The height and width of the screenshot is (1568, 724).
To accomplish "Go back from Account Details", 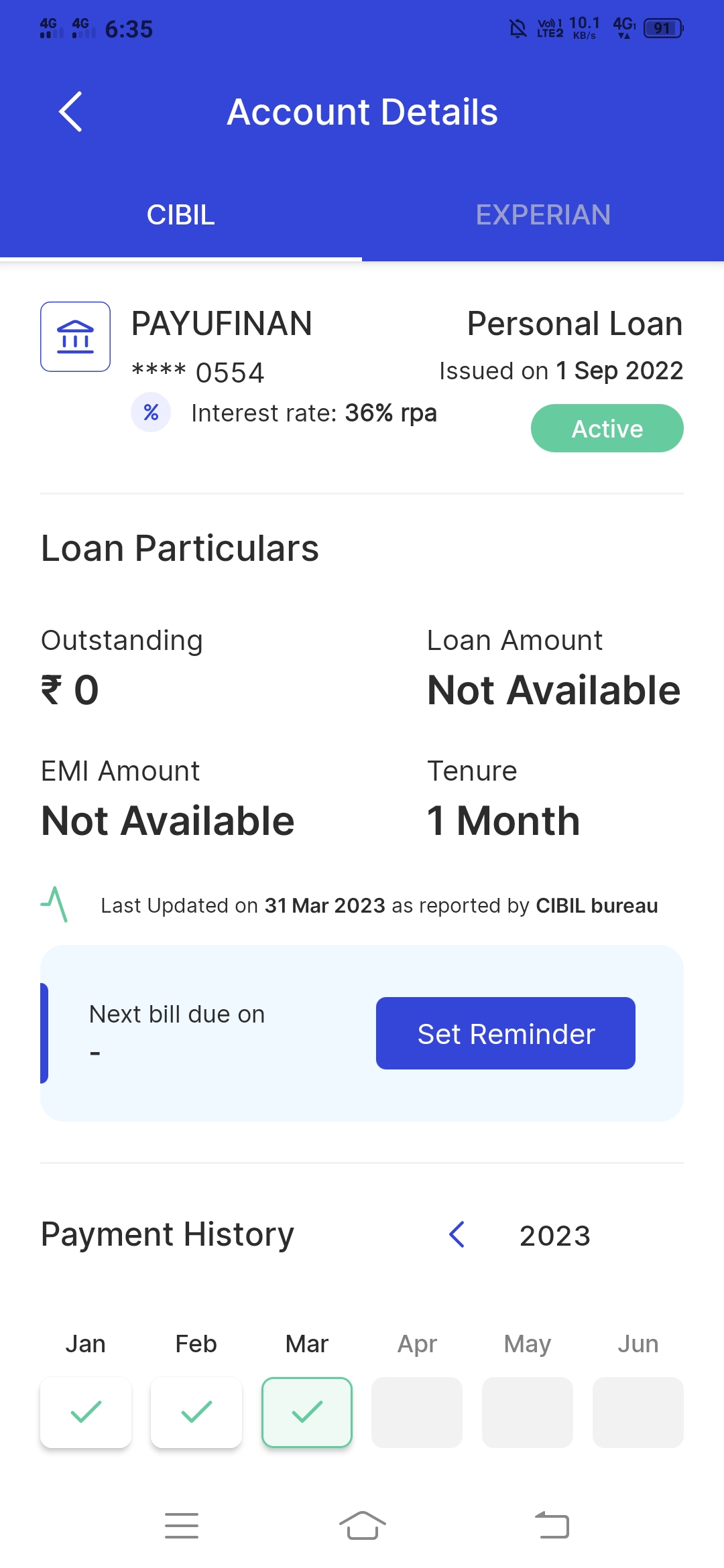I will (71, 112).
